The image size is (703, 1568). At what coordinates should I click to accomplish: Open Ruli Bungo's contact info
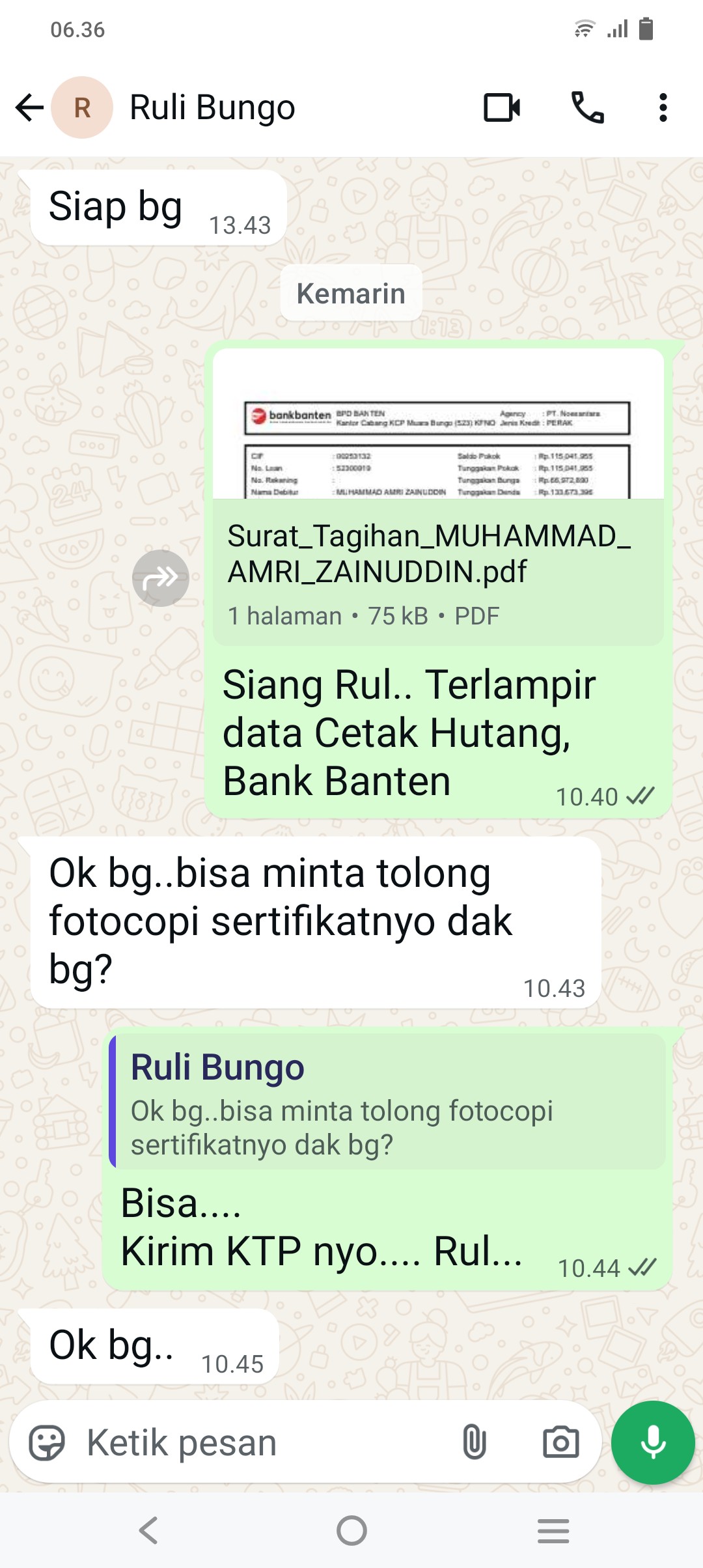point(212,107)
